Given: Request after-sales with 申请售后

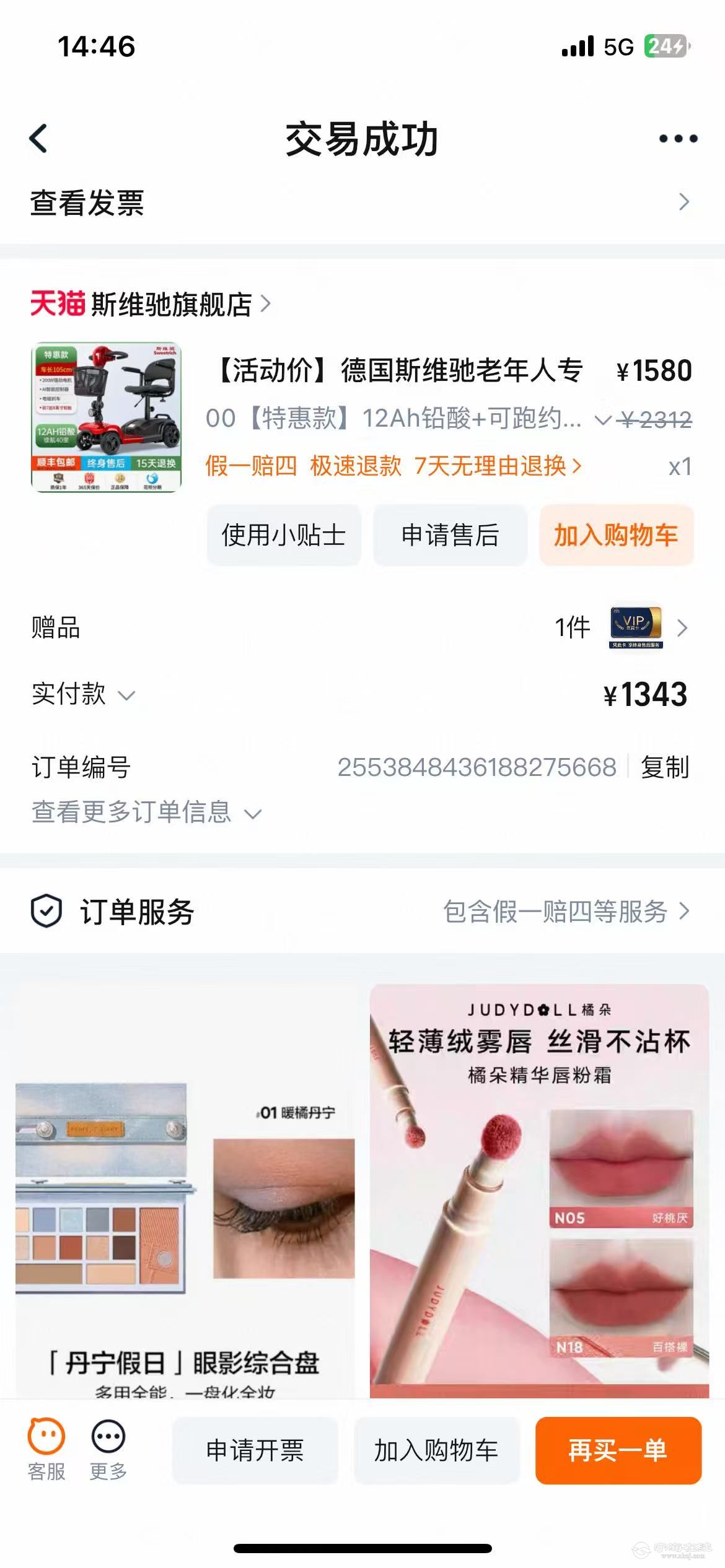Looking at the screenshot, I should (450, 535).
